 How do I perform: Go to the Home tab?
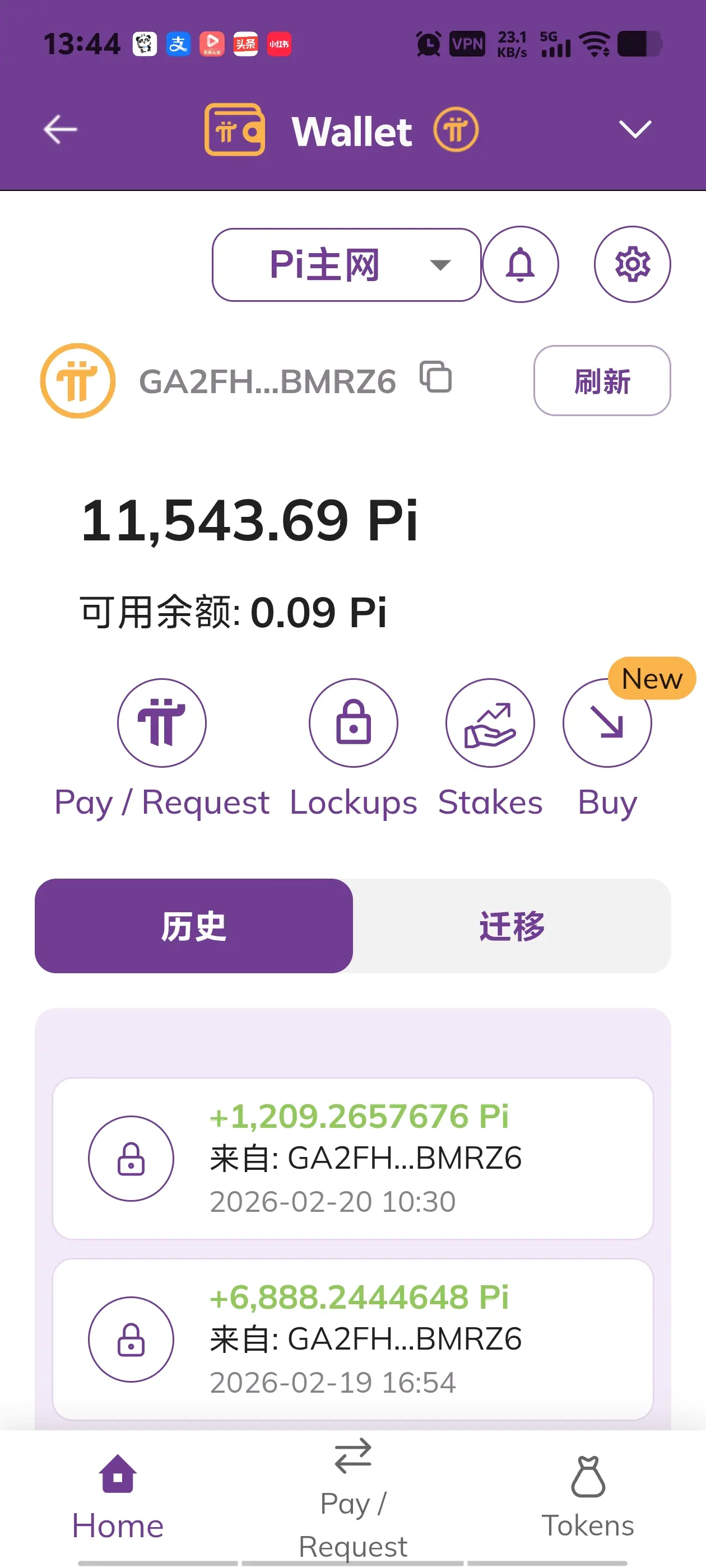click(x=118, y=1497)
